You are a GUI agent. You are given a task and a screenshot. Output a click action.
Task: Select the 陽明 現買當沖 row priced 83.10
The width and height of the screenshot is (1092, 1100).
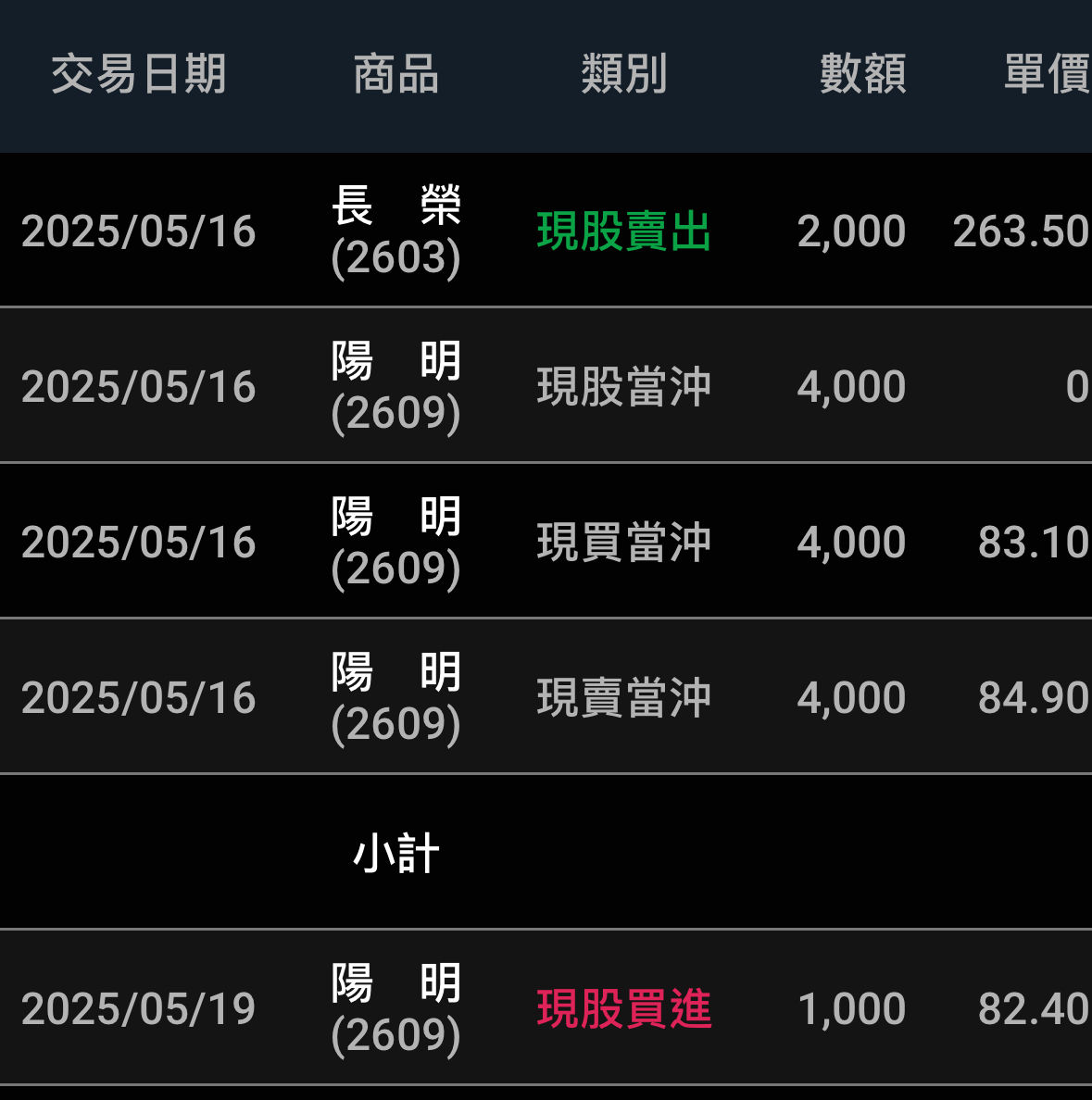point(546,542)
